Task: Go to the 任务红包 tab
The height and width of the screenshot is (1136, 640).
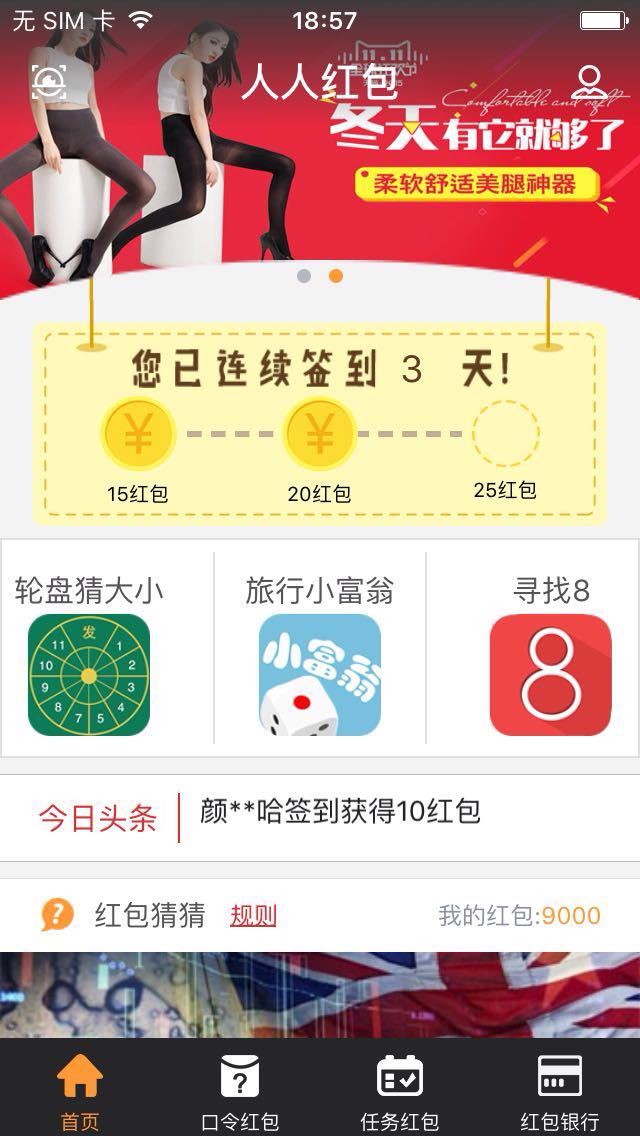Action: point(400,1092)
